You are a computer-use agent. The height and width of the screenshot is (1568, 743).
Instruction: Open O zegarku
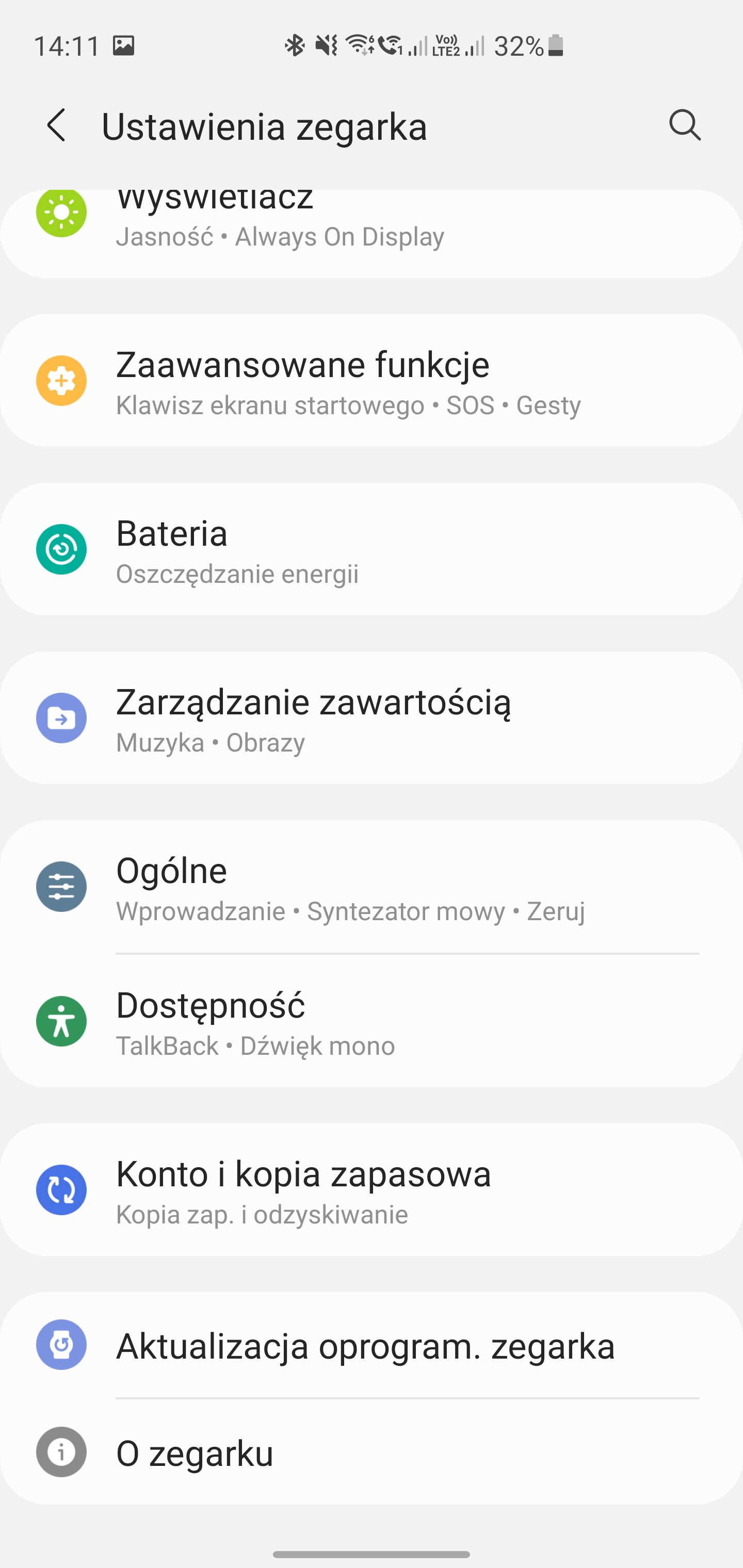pos(372,1452)
